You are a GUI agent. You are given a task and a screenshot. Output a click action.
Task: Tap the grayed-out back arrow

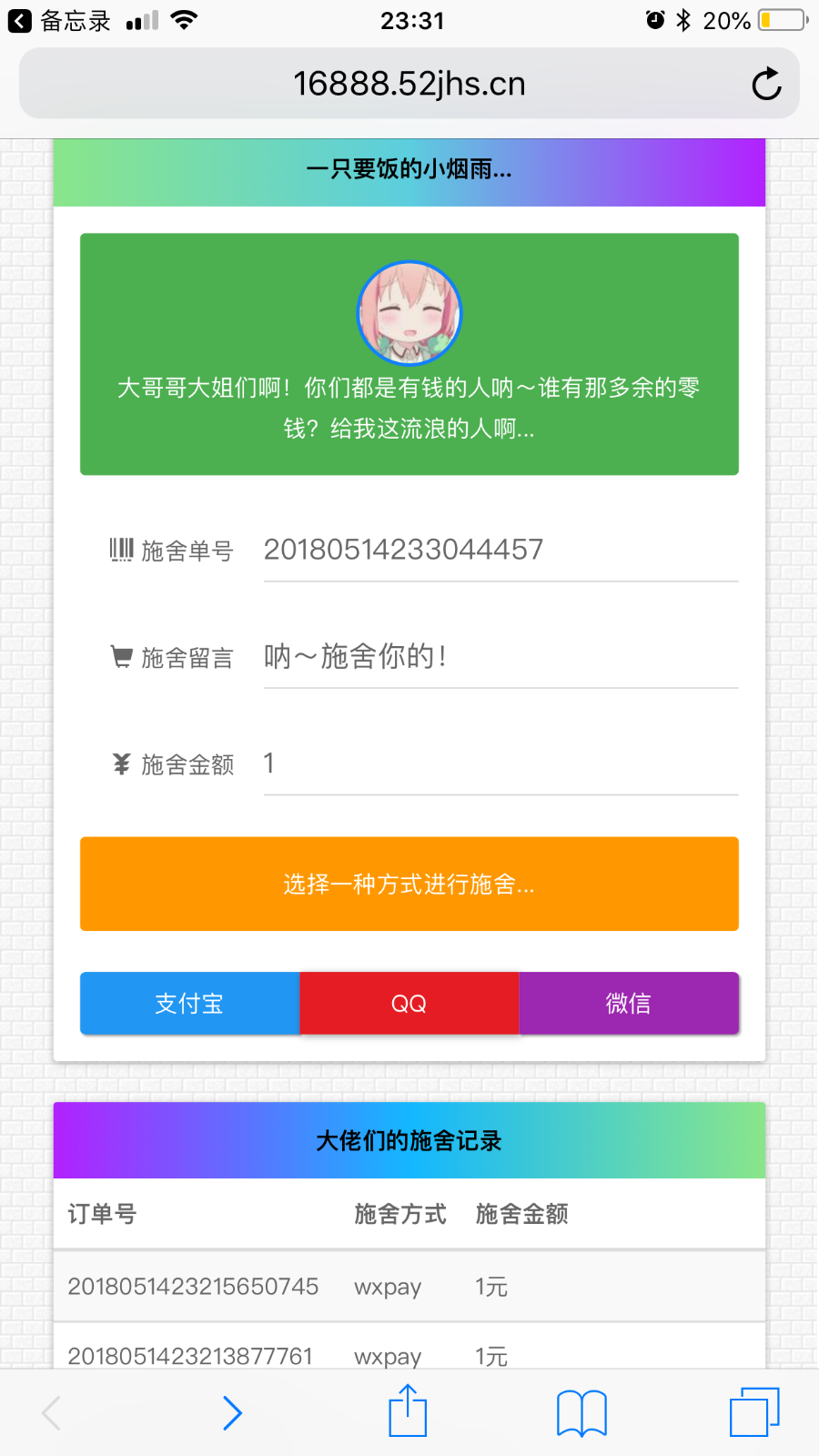[50, 1412]
